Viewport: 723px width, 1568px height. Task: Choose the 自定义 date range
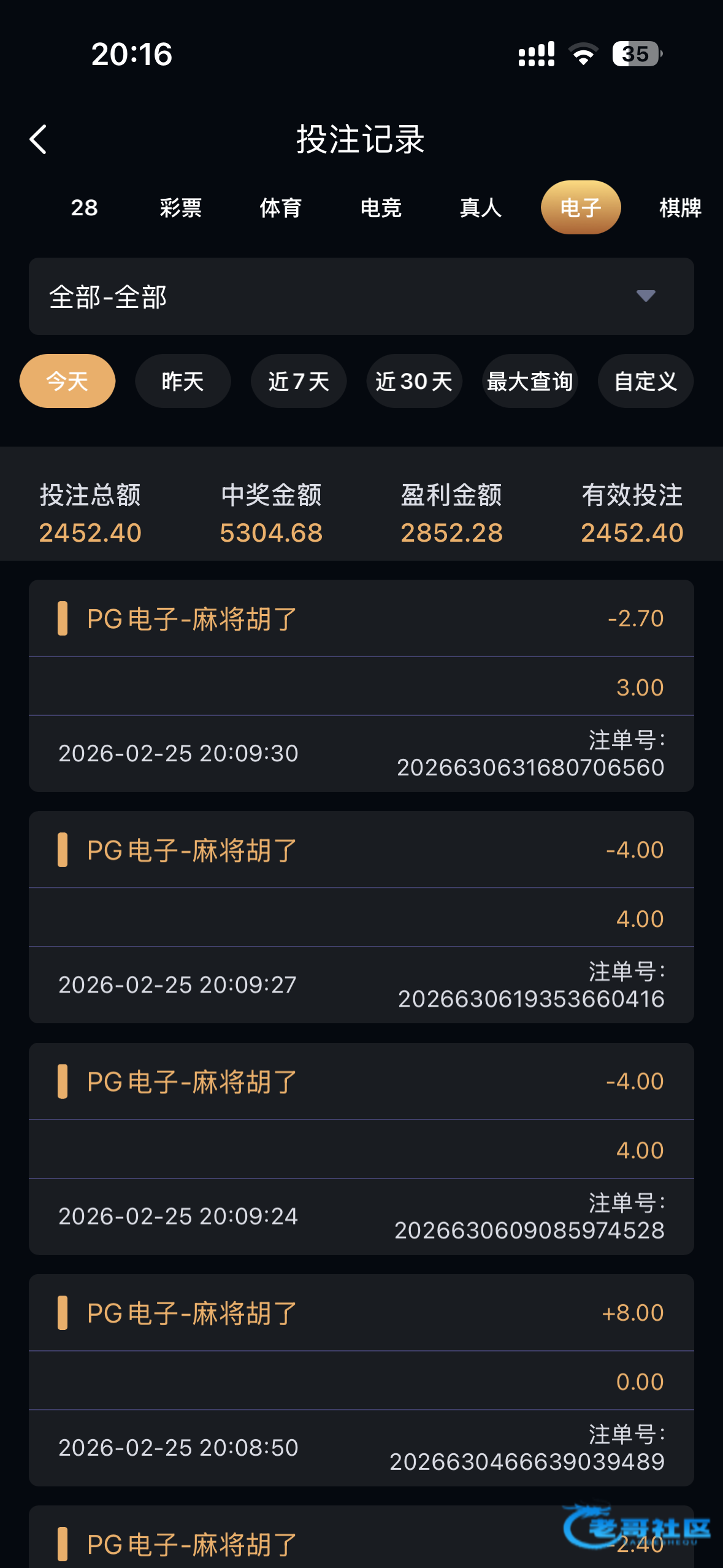pos(645,381)
